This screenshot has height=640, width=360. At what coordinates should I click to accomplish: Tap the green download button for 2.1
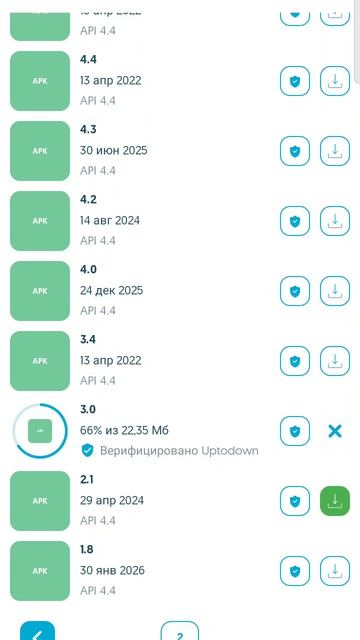pos(335,501)
